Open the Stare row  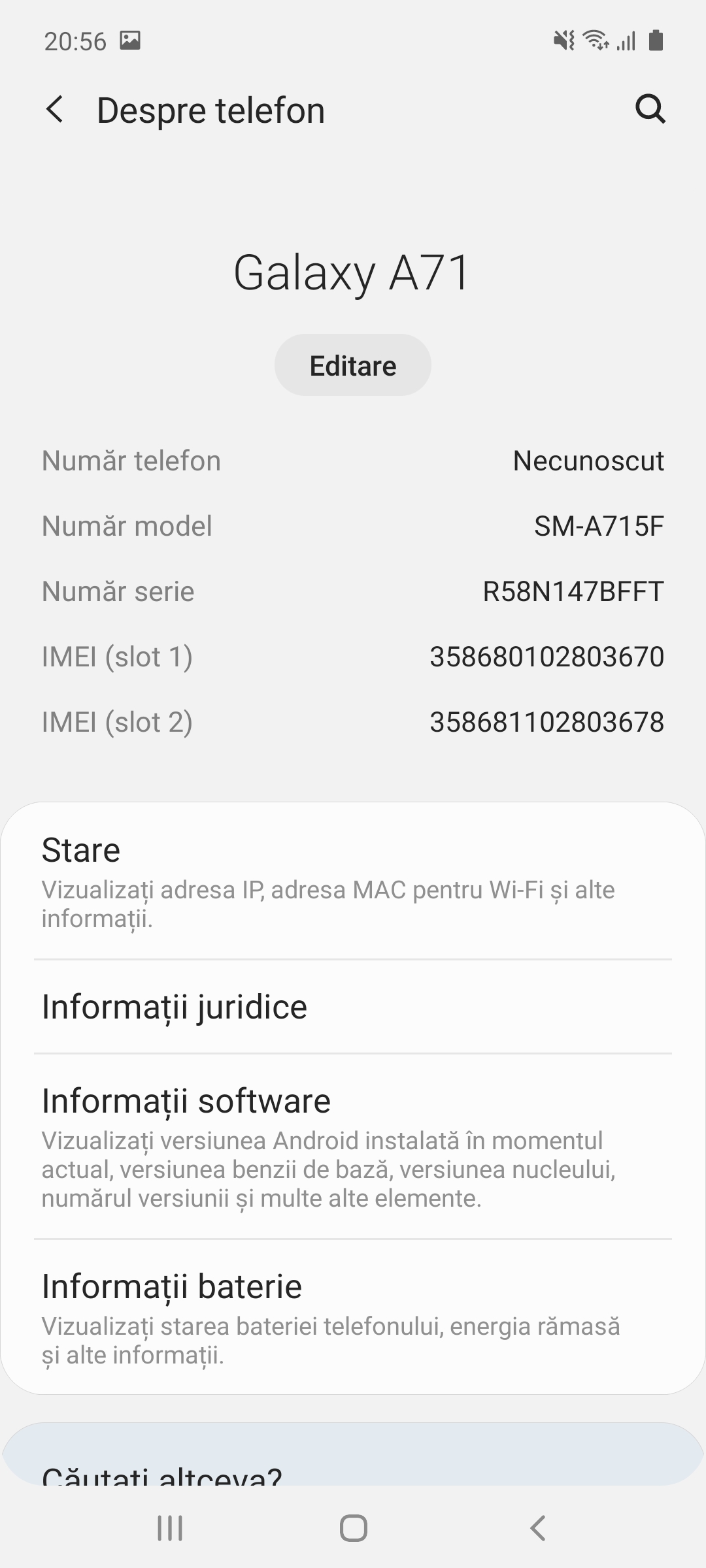(353, 881)
